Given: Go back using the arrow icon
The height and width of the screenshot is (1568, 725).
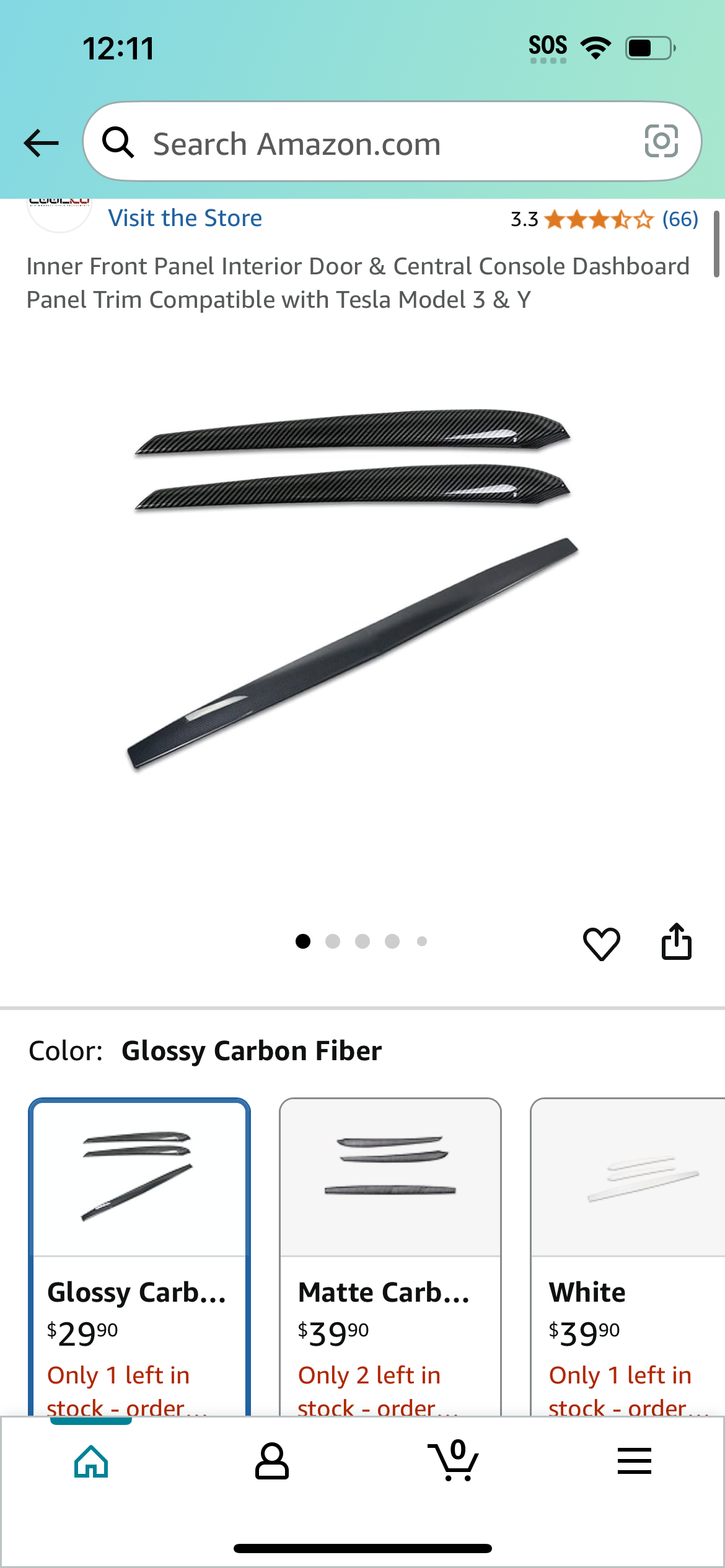Looking at the screenshot, I should [41, 143].
